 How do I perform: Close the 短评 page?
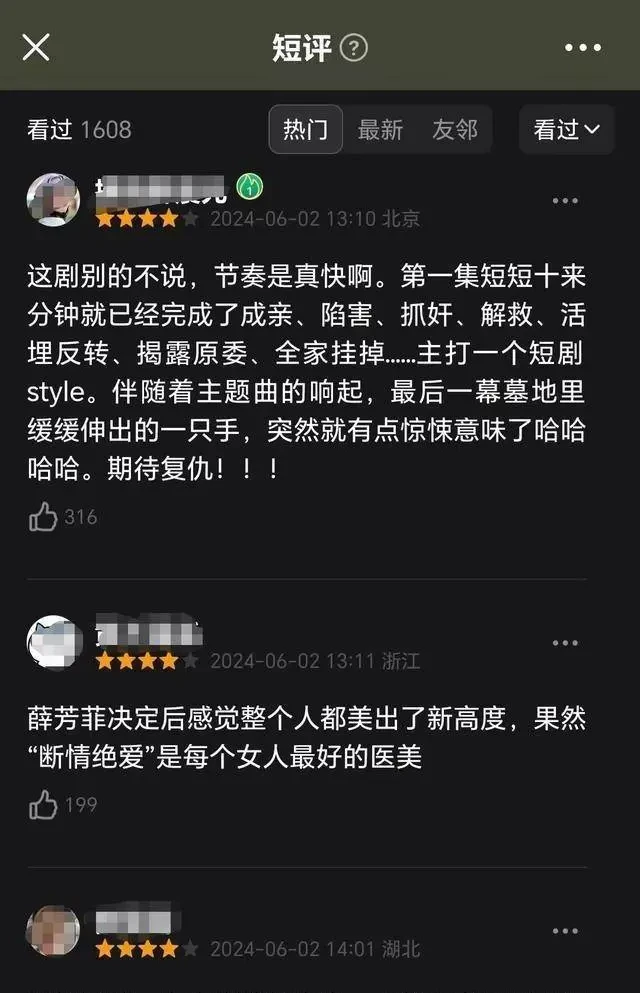(36, 47)
